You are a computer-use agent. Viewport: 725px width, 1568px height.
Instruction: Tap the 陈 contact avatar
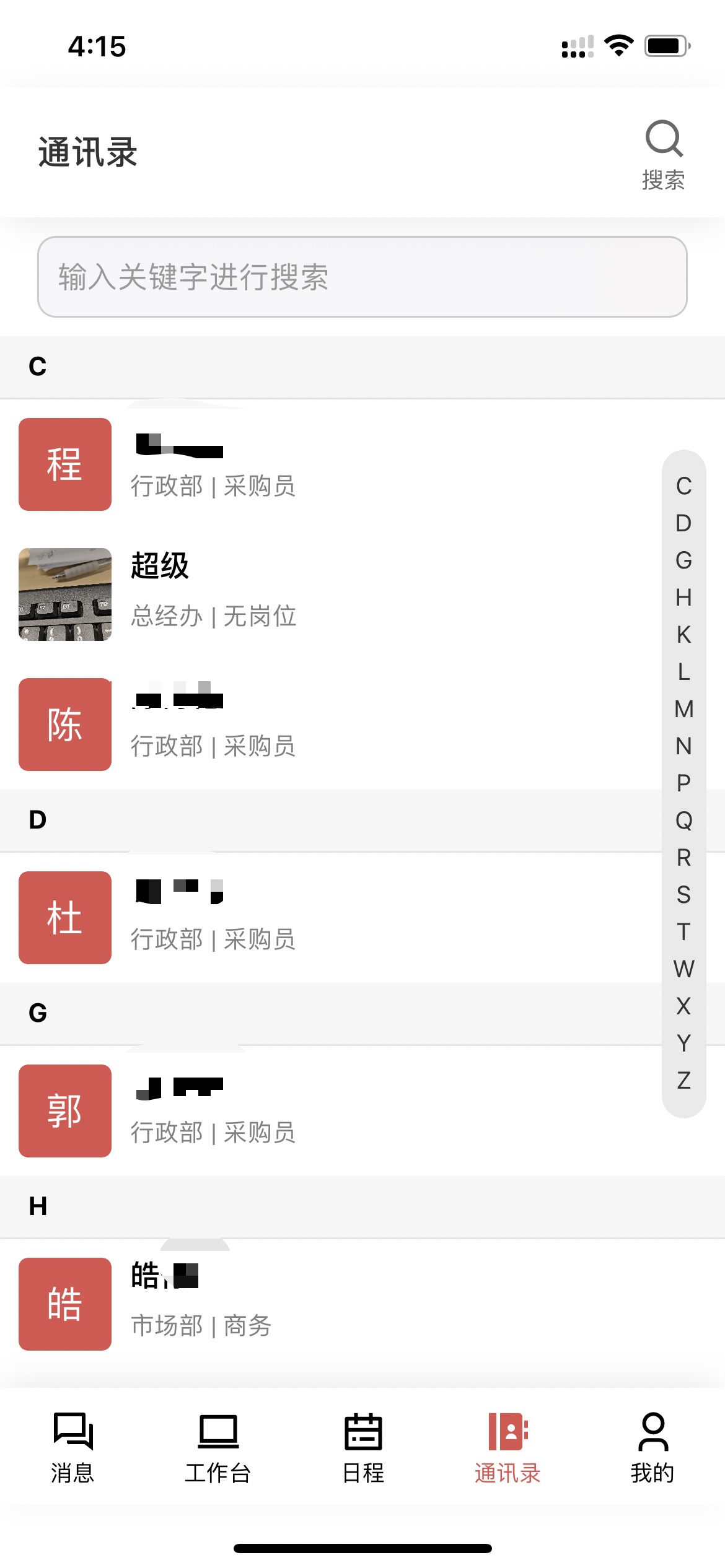64,725
